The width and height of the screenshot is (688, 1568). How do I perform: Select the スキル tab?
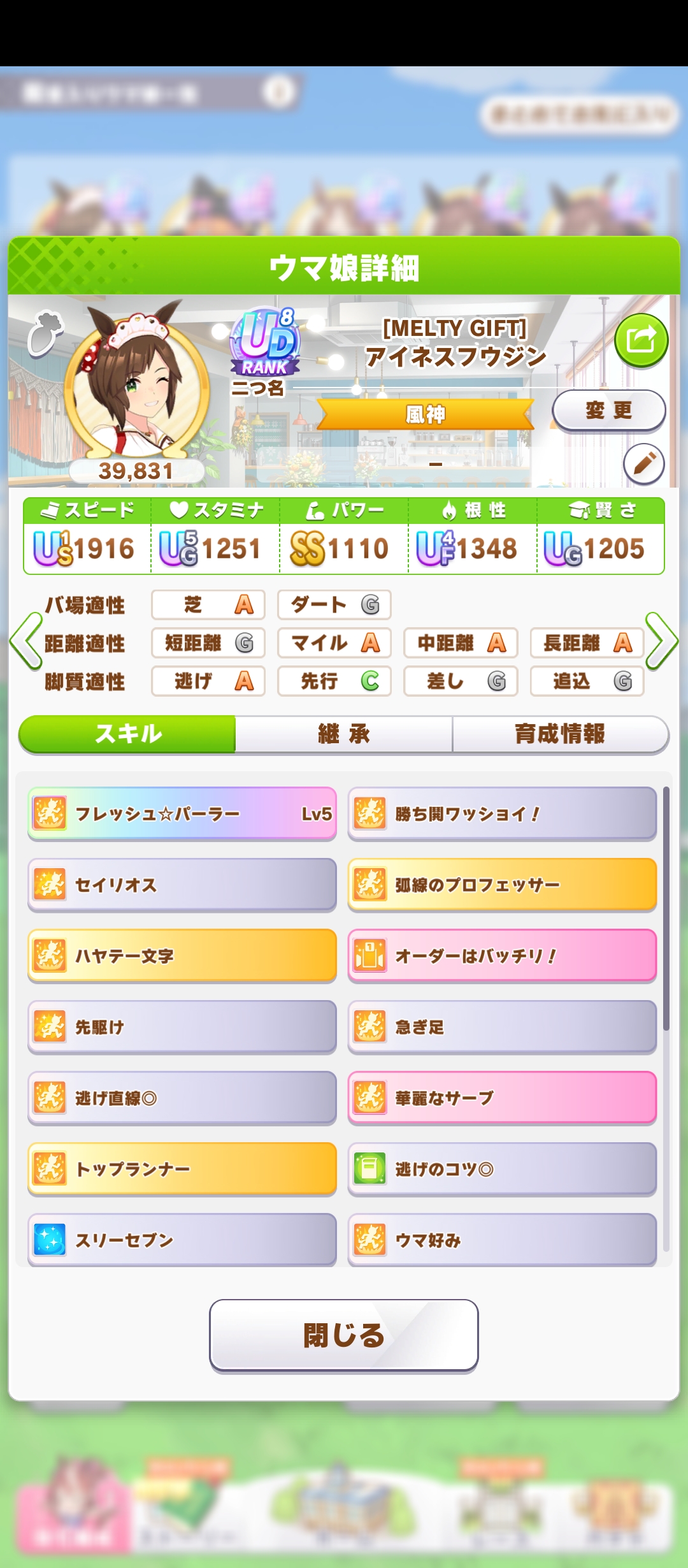coord(127,734)
